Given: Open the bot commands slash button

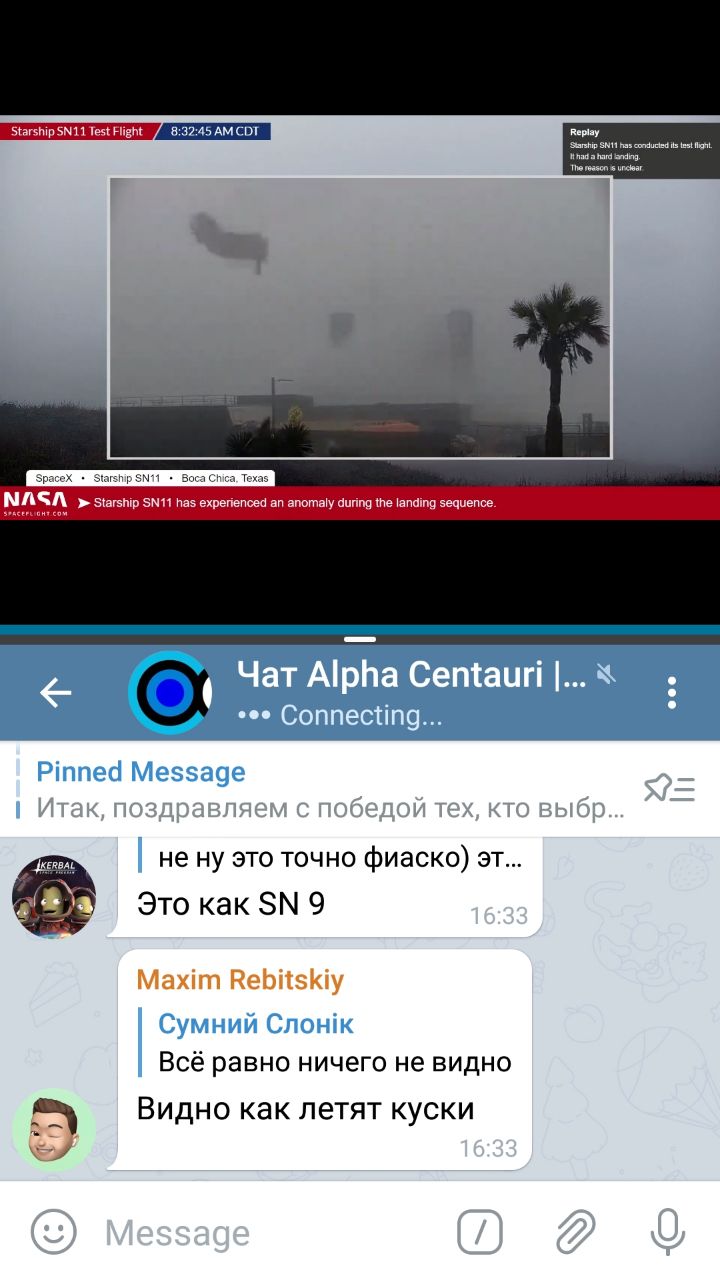Looking at the screenshot, I should [480, 1232].
